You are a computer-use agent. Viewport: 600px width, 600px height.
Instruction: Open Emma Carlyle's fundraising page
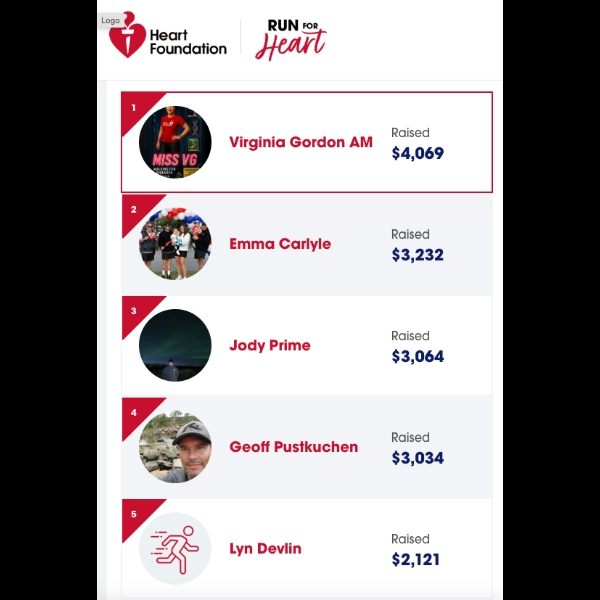tap(280, 244)
